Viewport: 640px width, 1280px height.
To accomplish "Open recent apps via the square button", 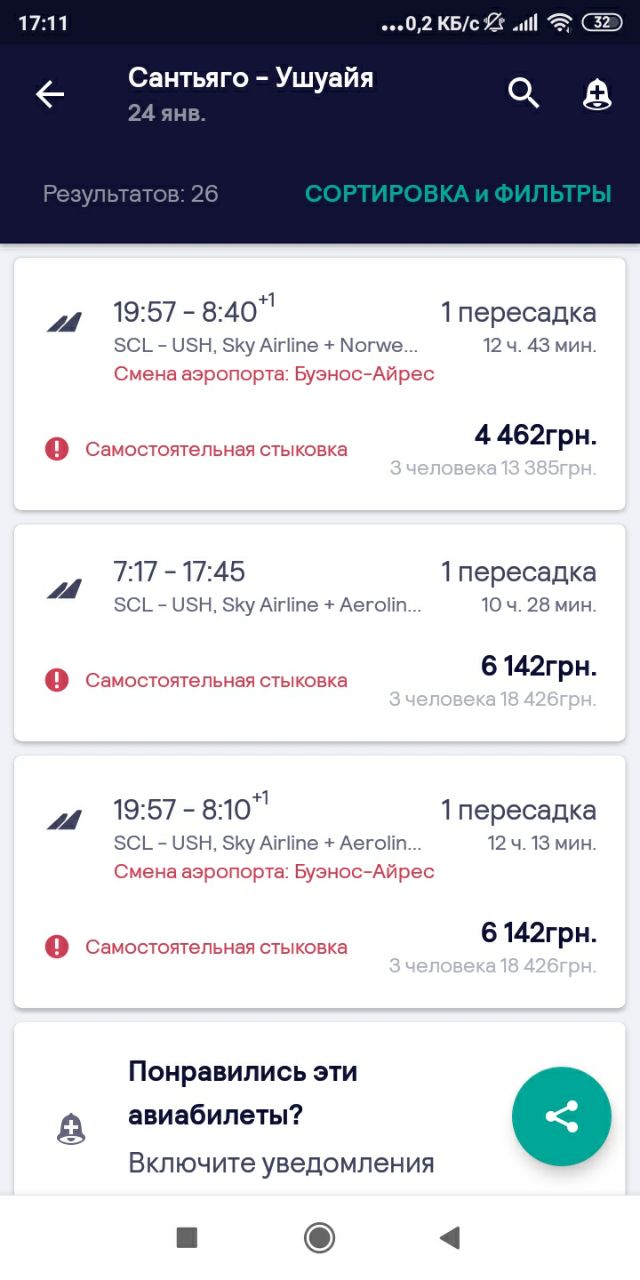I will coord(187,1238).
